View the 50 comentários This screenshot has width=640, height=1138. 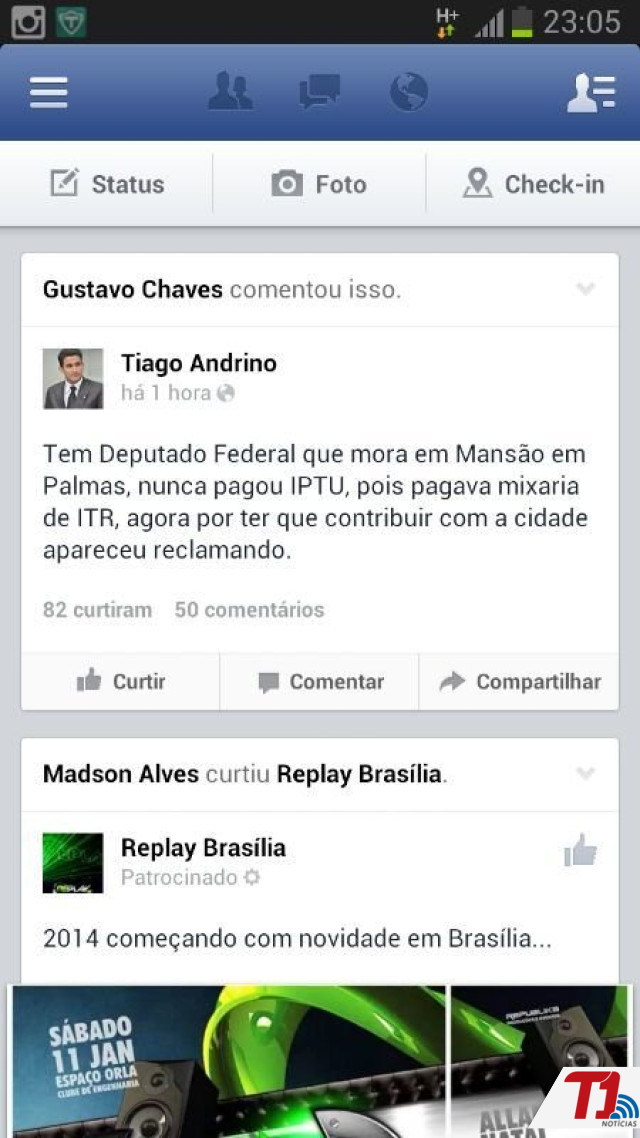(x=249, y=610)
